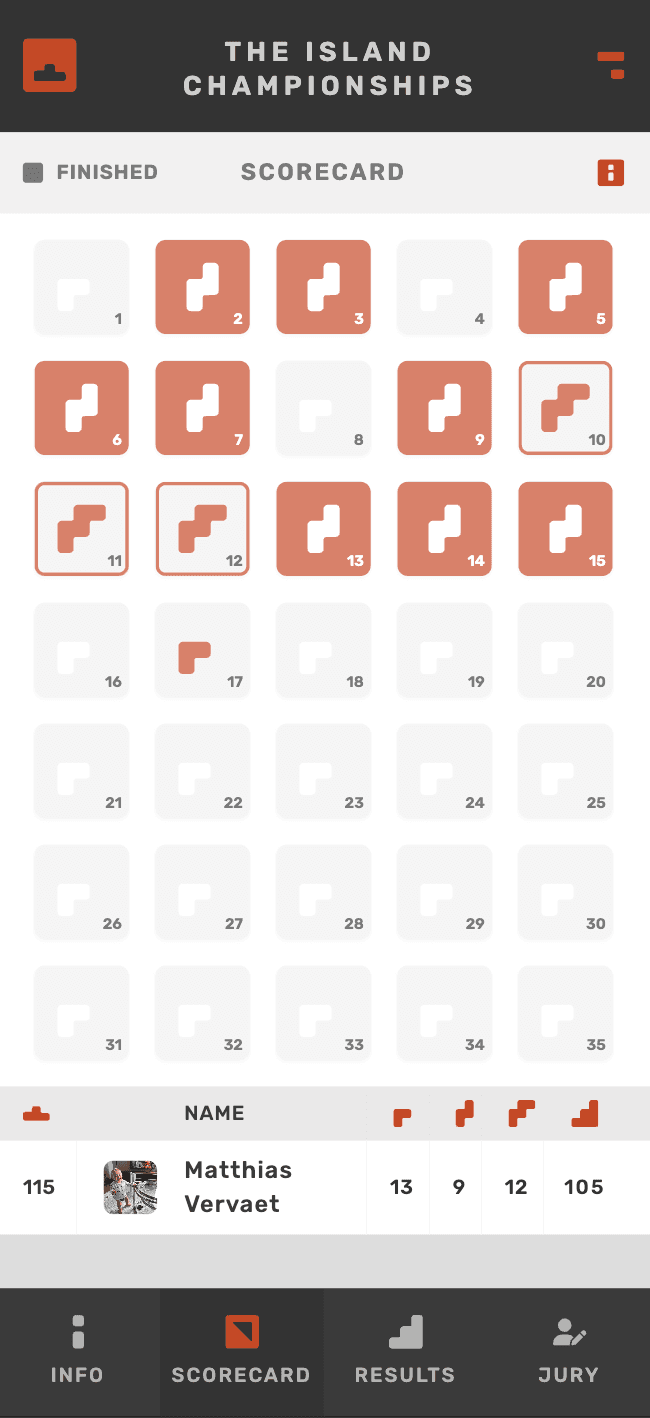Image resolution: width=650 pixels, height=1418 pixels.
Task: Open boulder tile 8
Action: 323,408
